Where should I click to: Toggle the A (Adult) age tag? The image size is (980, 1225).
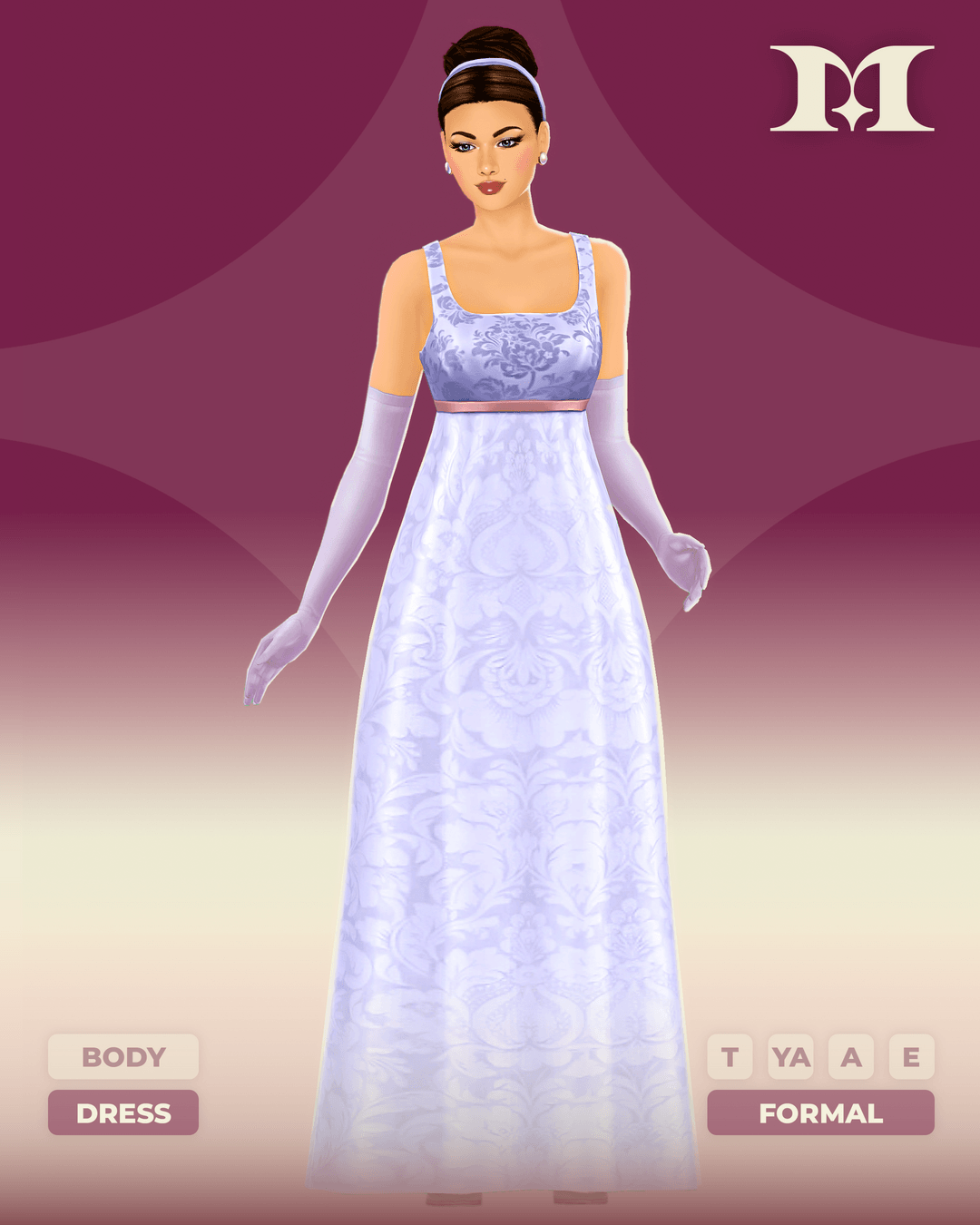coord(849,1056)
